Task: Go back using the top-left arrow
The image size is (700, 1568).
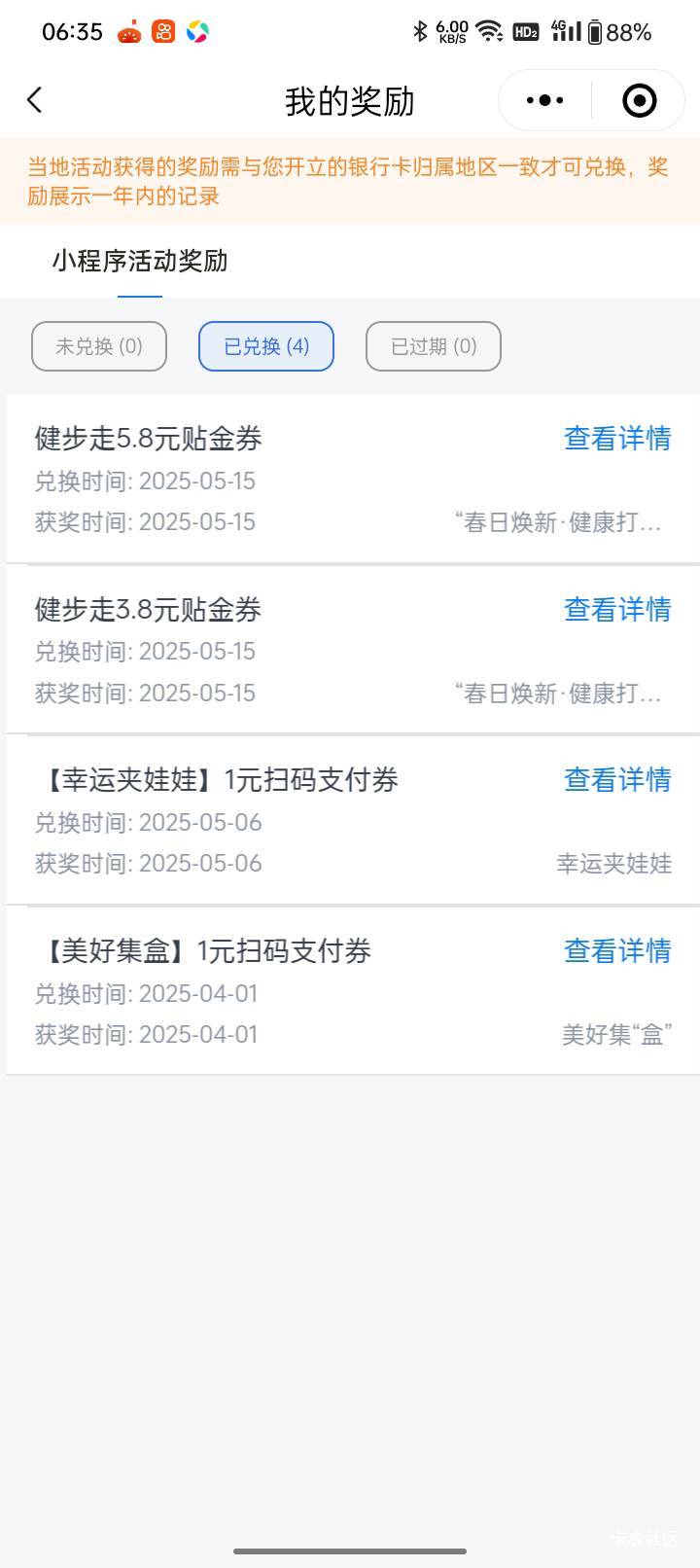Action: [35, 100]
